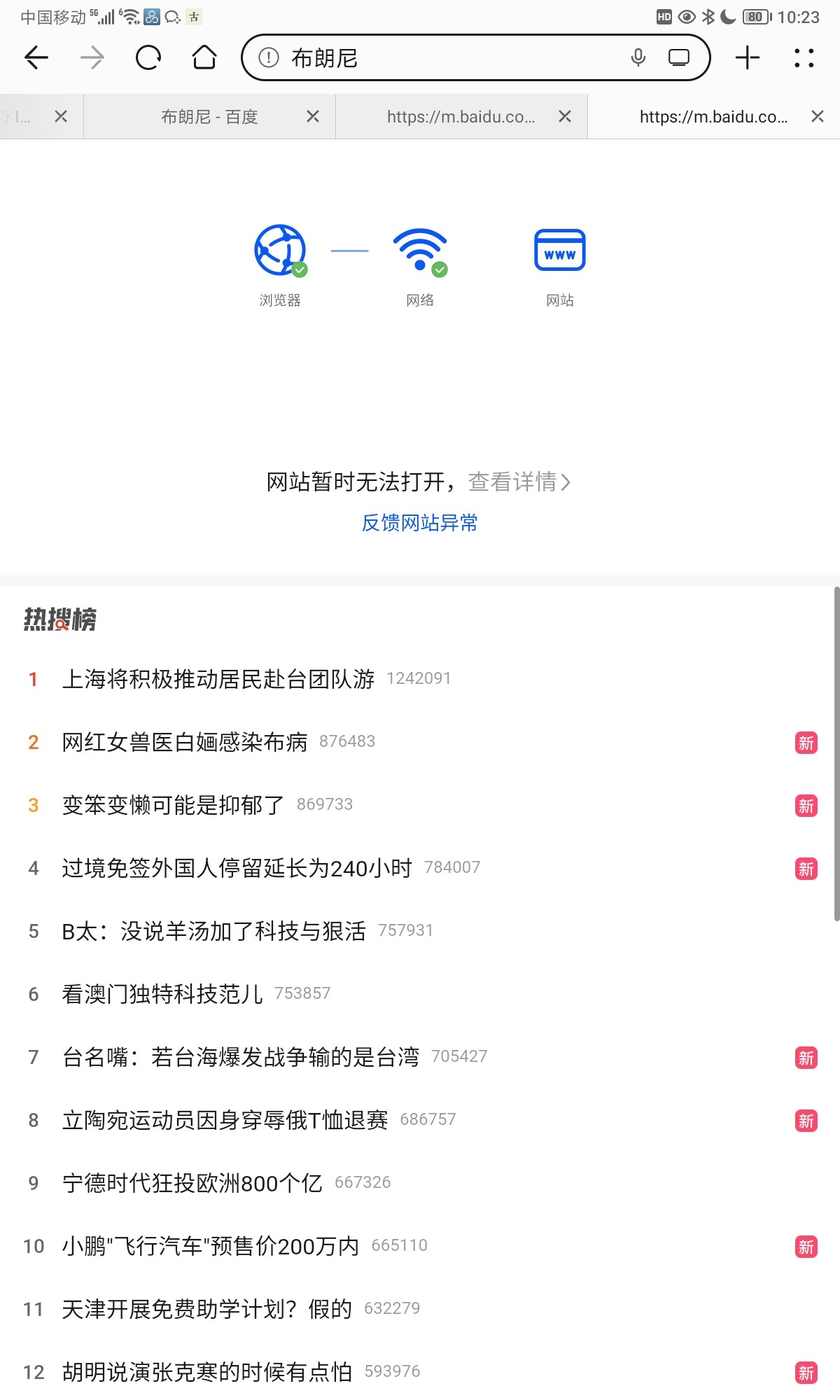840x1400 pixels.
Task: Open hot search 网红女兽医白媔感染布病
Action: (x=185, y=742)
